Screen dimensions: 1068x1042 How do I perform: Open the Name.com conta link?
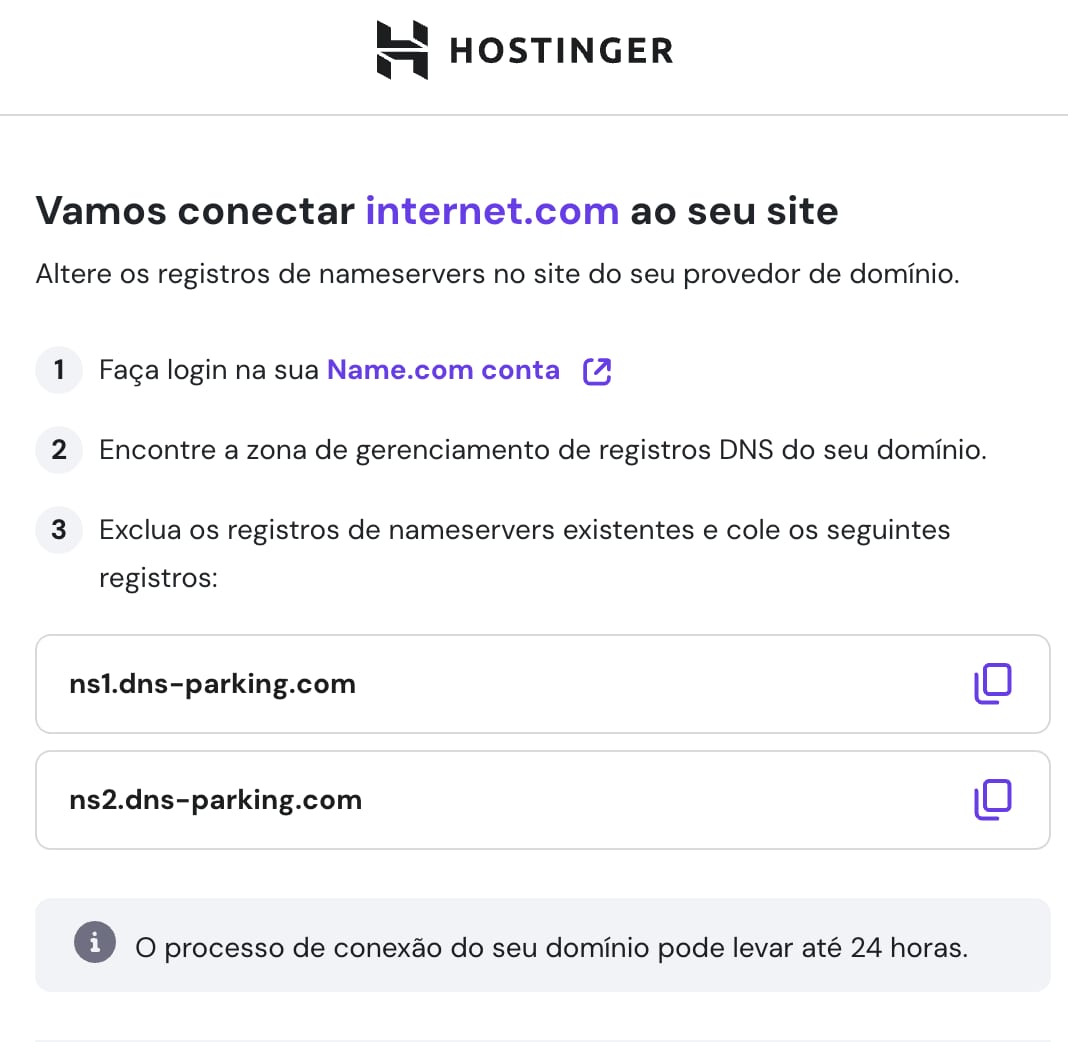[x=443, y=371]
